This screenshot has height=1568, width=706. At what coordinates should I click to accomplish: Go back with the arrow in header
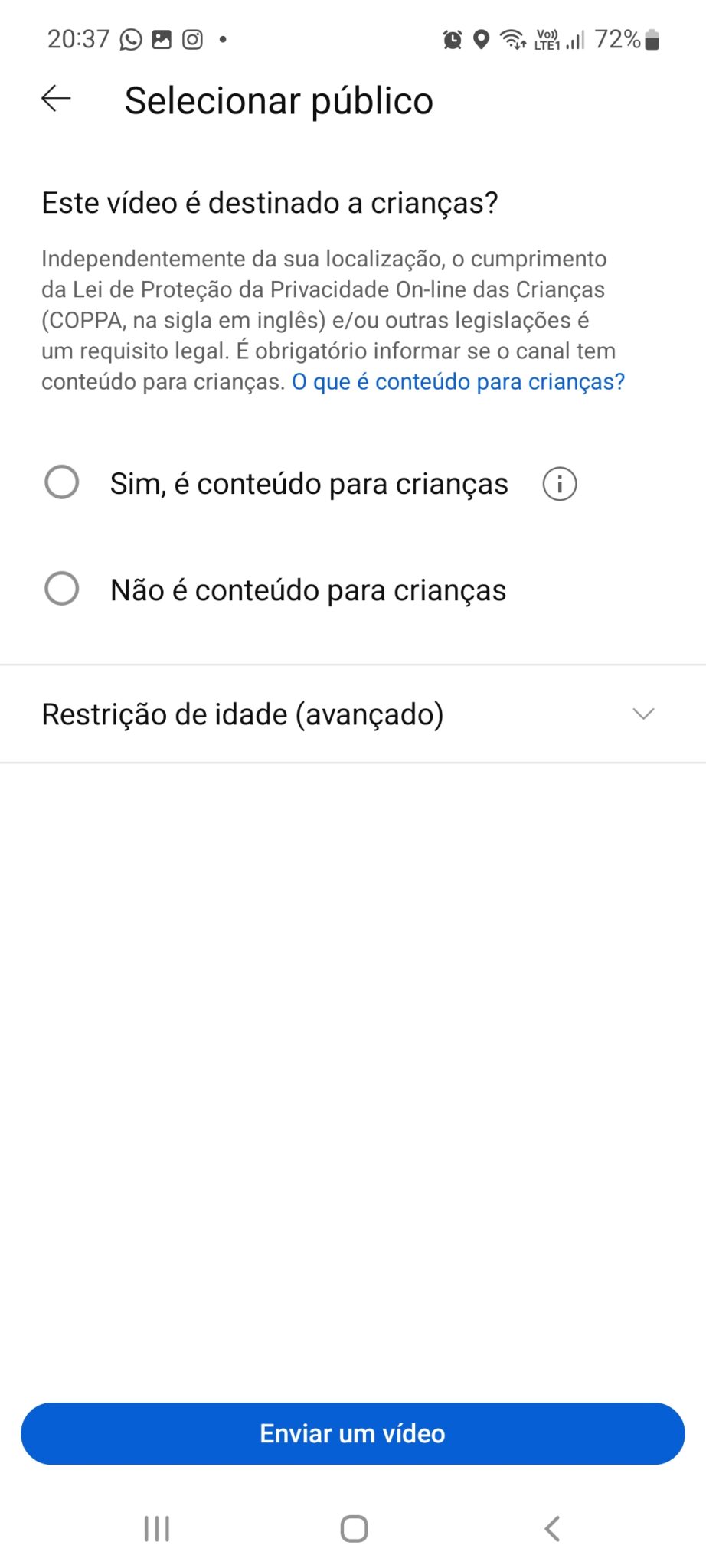pos(55,99)
